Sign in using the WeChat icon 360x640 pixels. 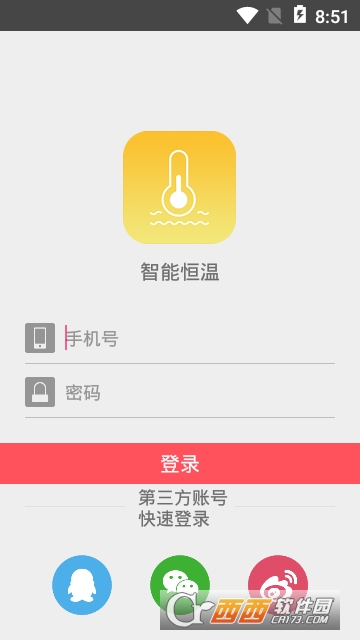180,585
